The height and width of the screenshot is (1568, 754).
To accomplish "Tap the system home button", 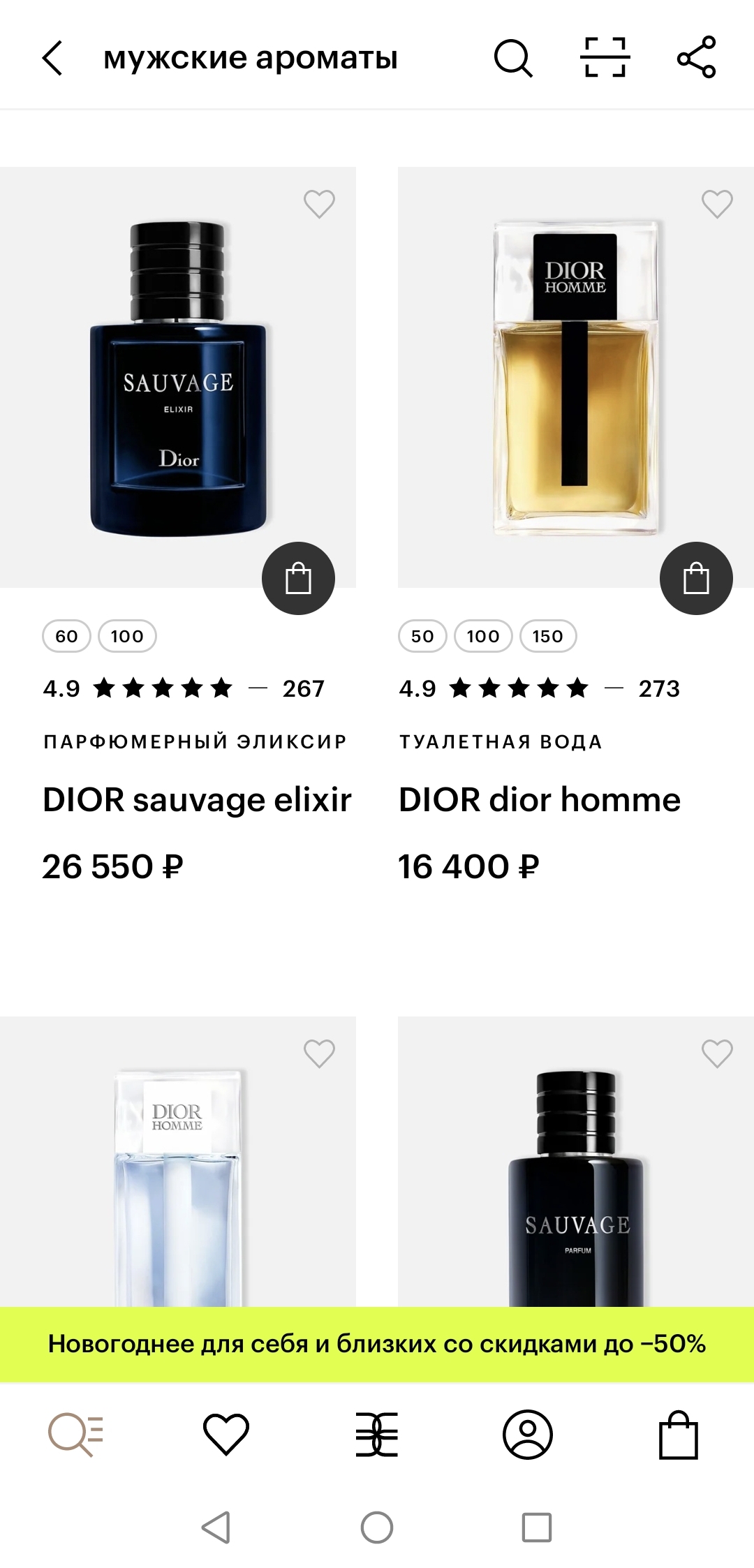I will click(x=377, y=1528).
